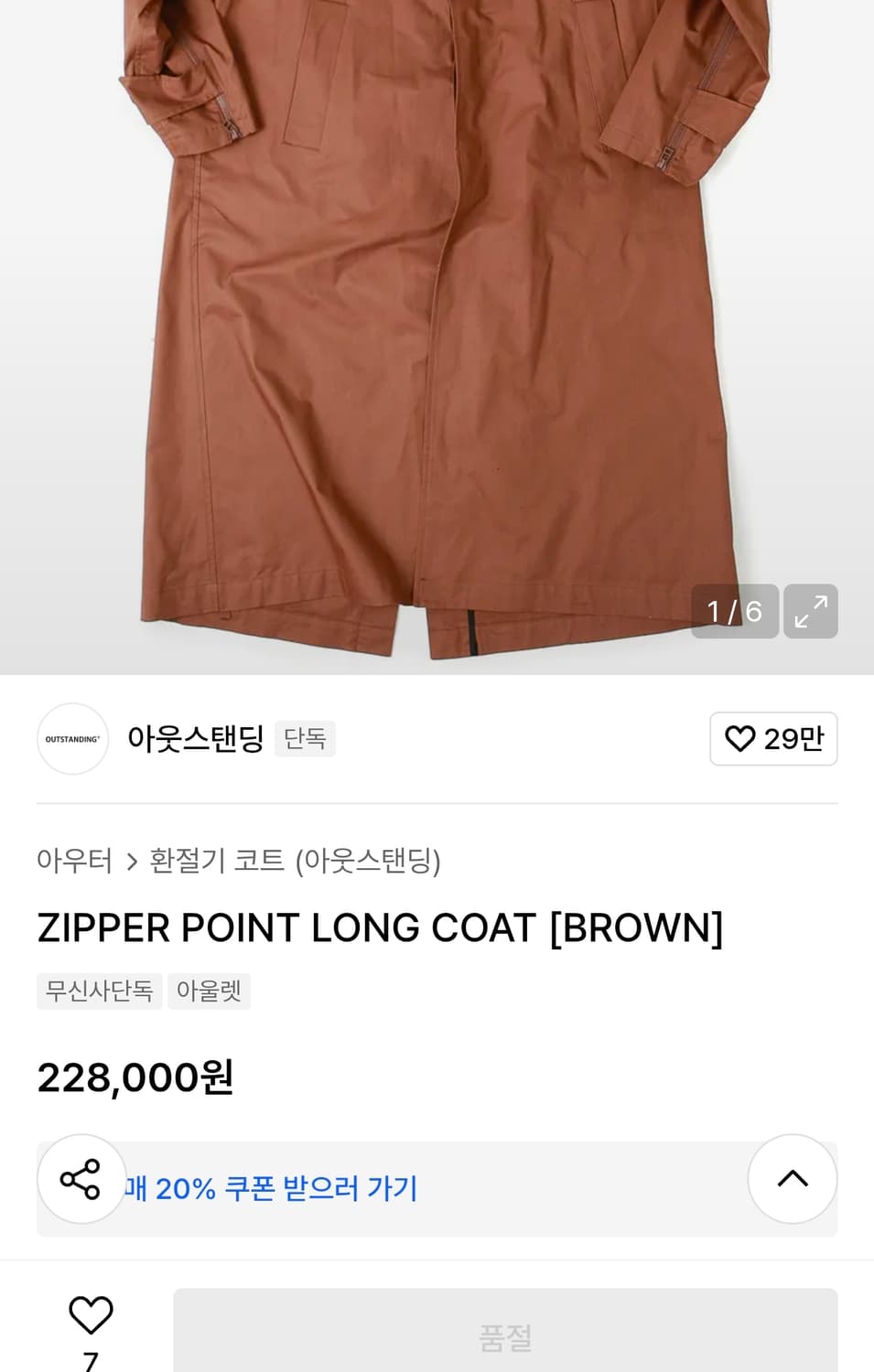Click the brand name 아웃스탠딩 text
874x1372 pixels.
coord(195,738)
